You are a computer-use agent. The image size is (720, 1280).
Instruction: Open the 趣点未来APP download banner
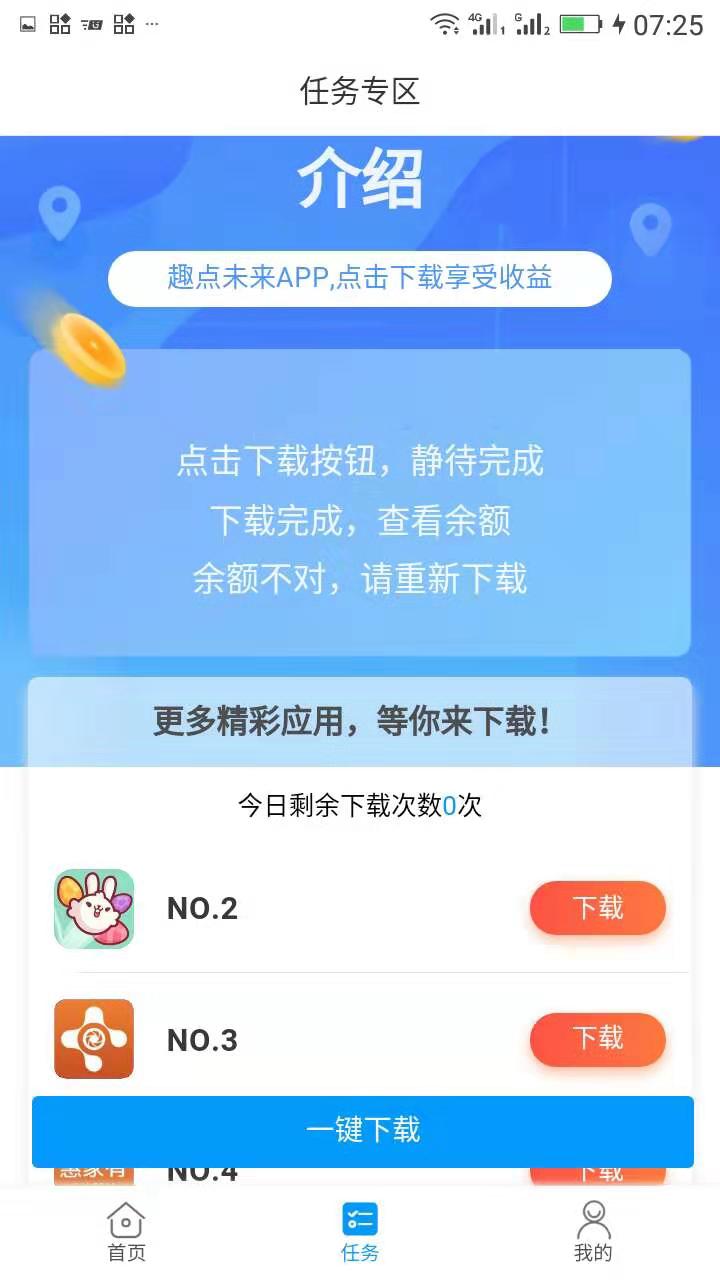coord(359,278)
